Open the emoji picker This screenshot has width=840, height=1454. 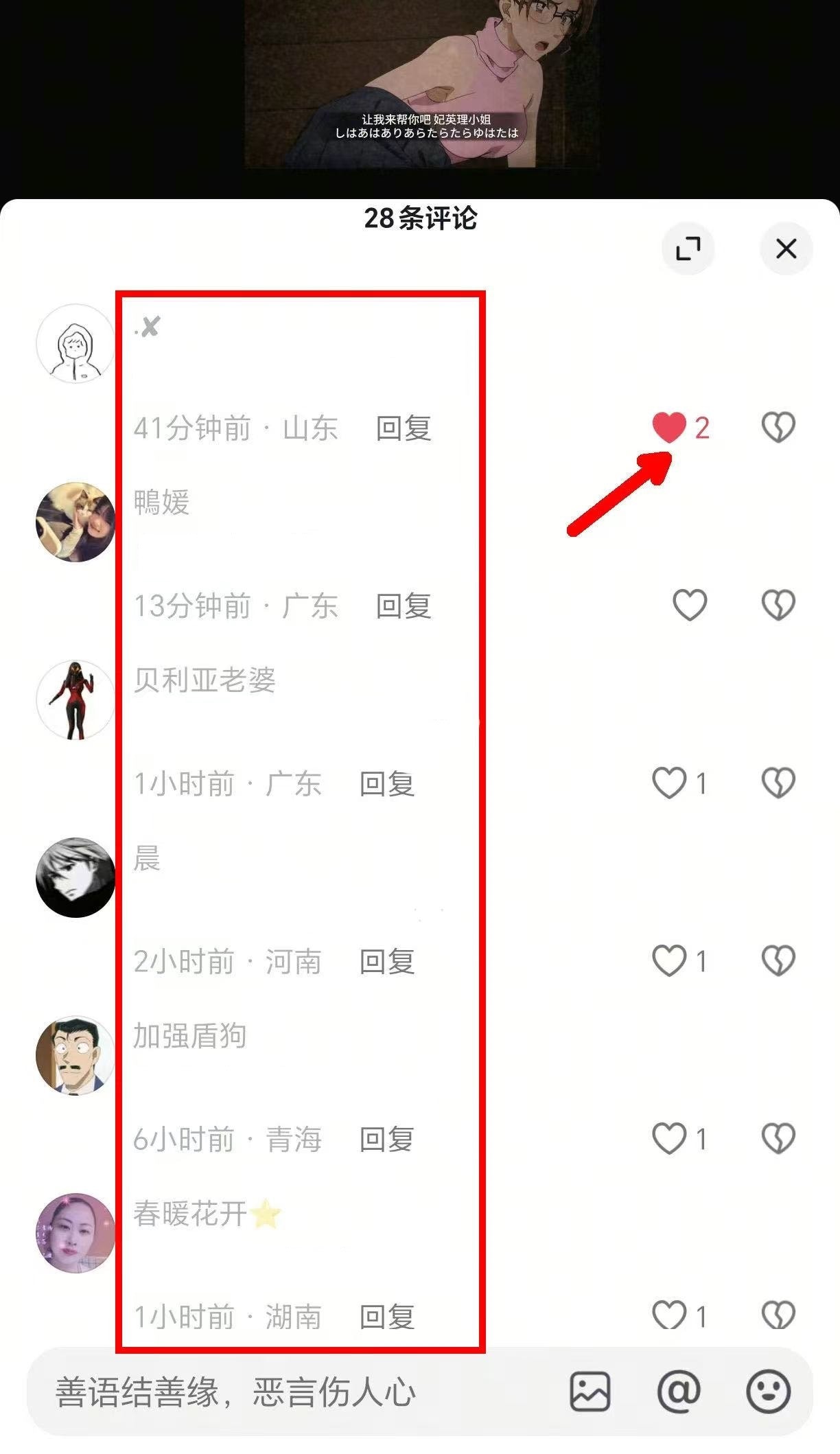coord(768,1392)
